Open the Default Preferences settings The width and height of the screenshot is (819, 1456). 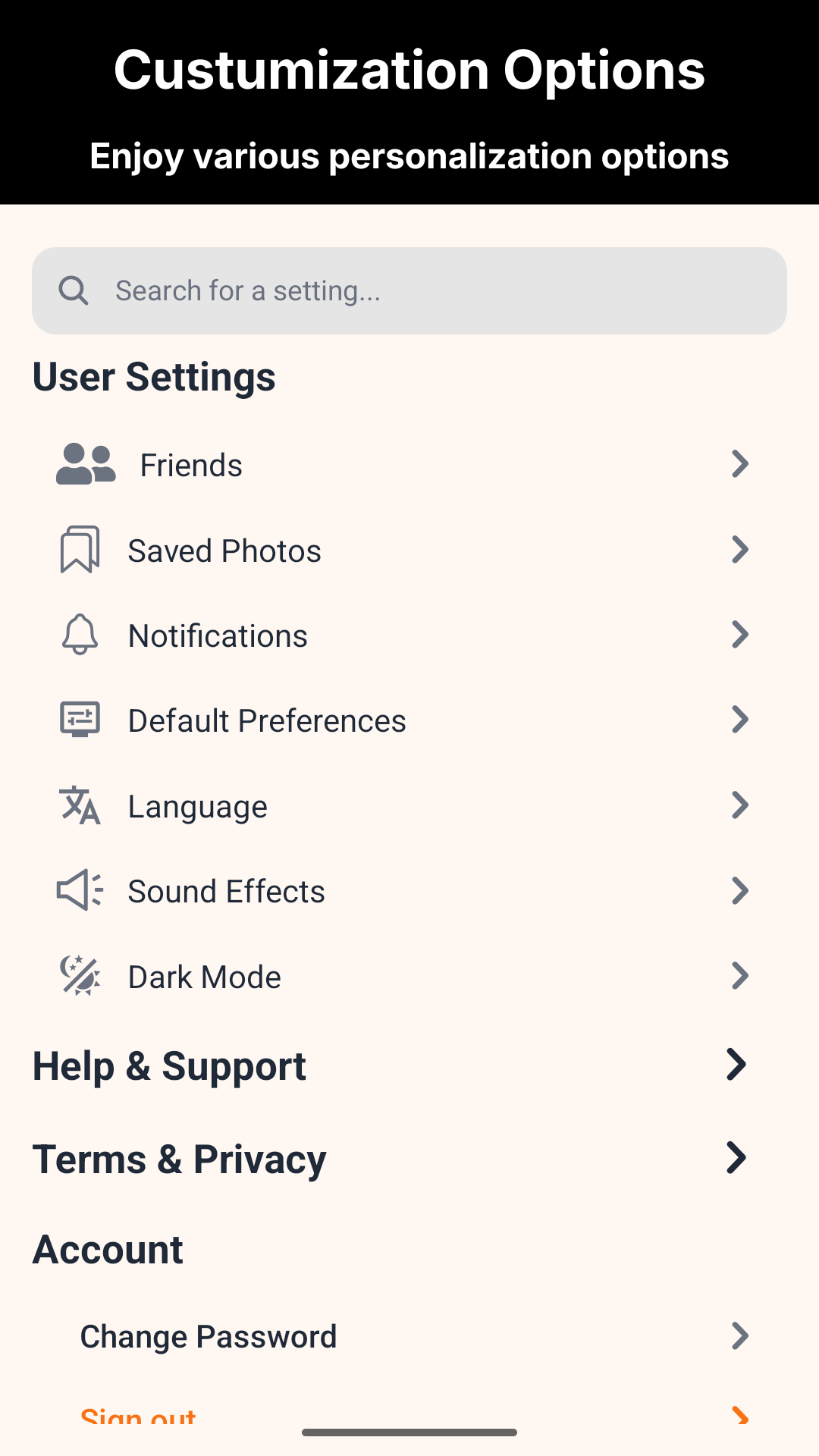(x=409, y=720)
